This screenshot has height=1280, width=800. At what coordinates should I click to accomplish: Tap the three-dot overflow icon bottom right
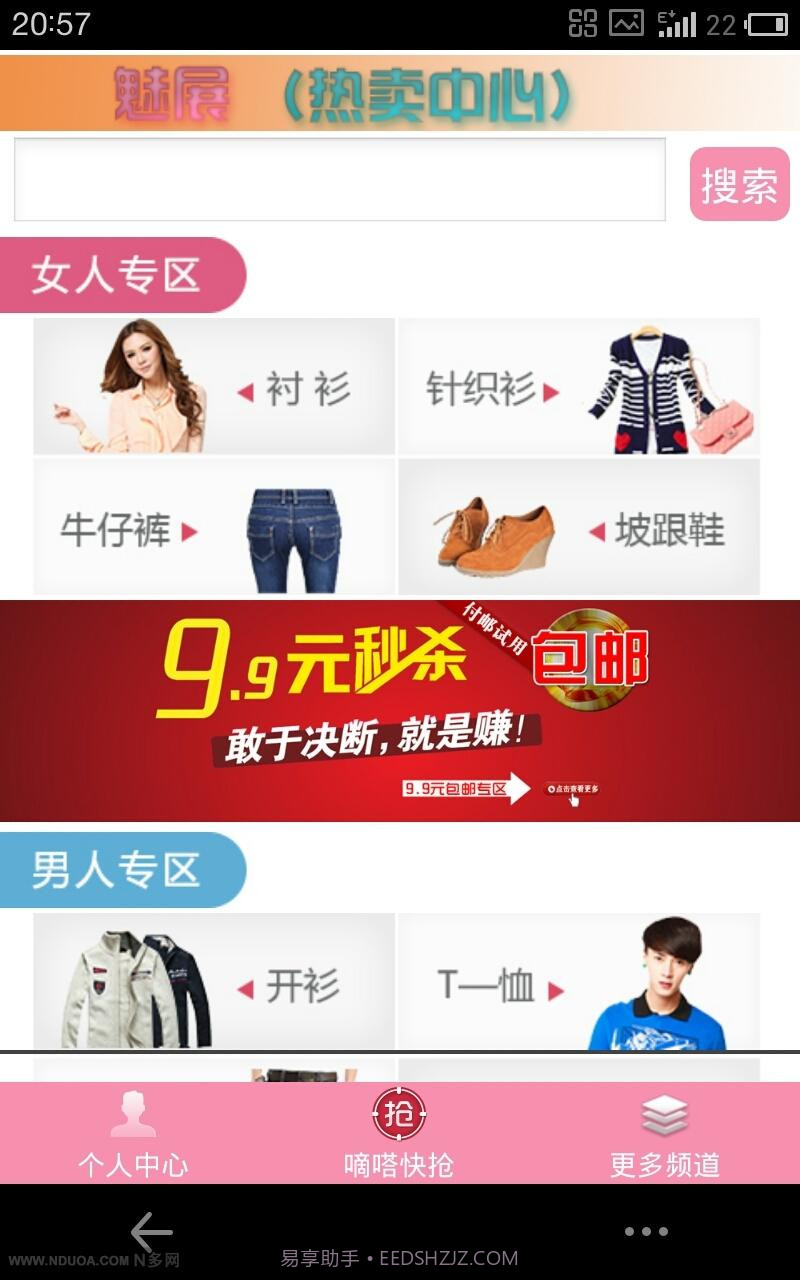pyautogui.click(x=645, y=1233)
